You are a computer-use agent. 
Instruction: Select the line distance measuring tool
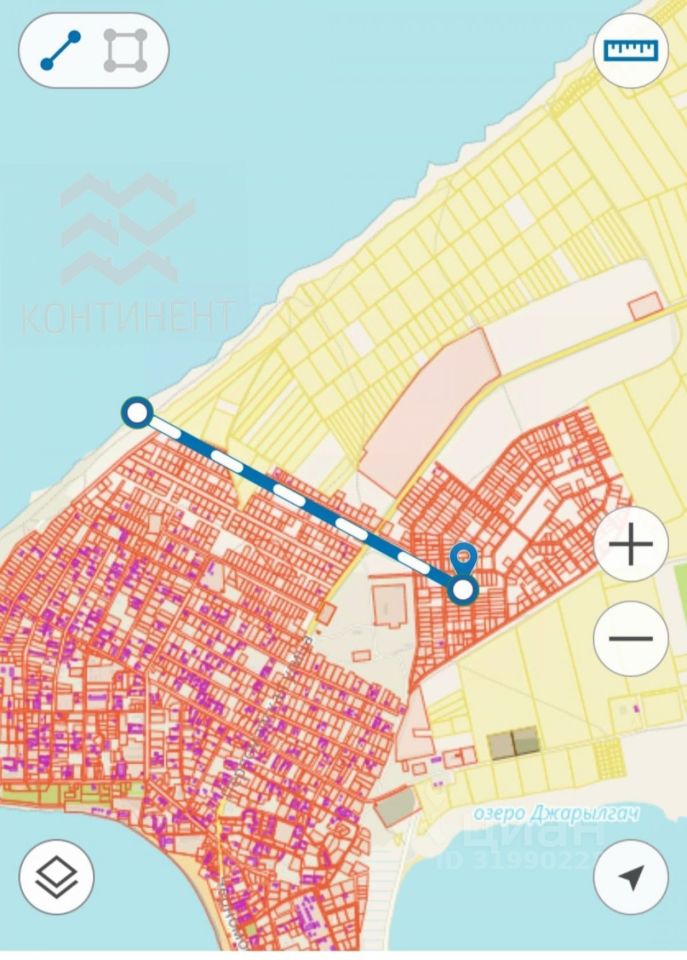61,49
